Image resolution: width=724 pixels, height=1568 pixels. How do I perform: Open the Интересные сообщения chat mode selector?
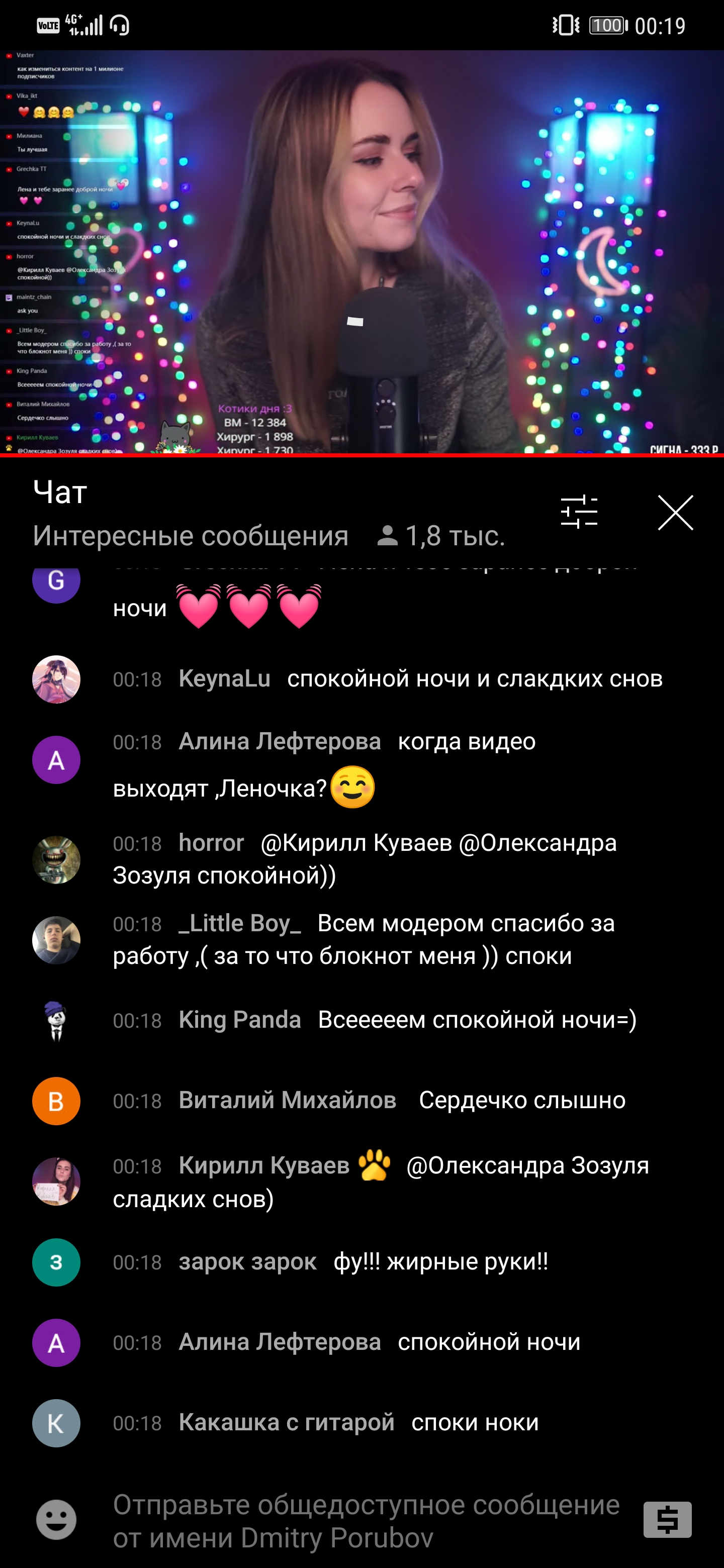tap(191, 536)
